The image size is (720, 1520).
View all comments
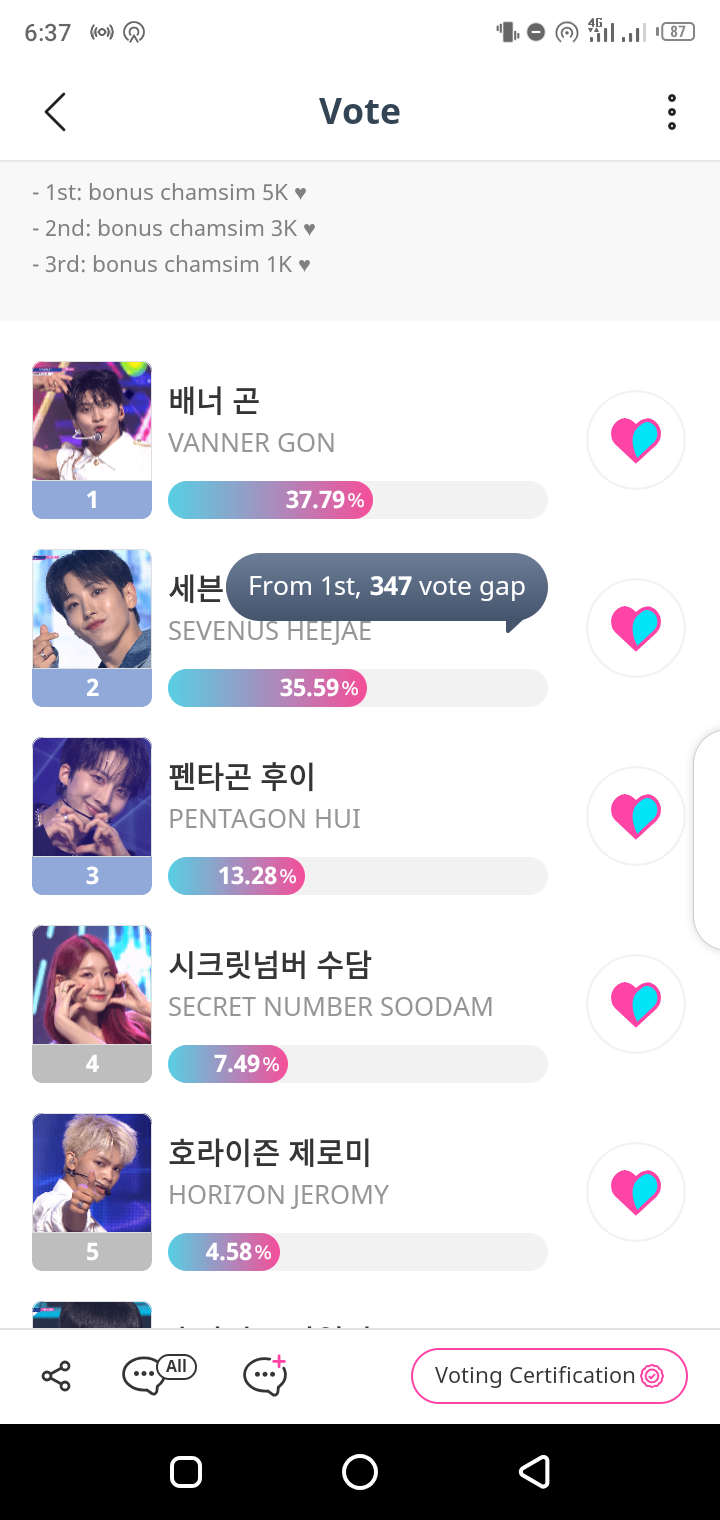coord(157,1375)
